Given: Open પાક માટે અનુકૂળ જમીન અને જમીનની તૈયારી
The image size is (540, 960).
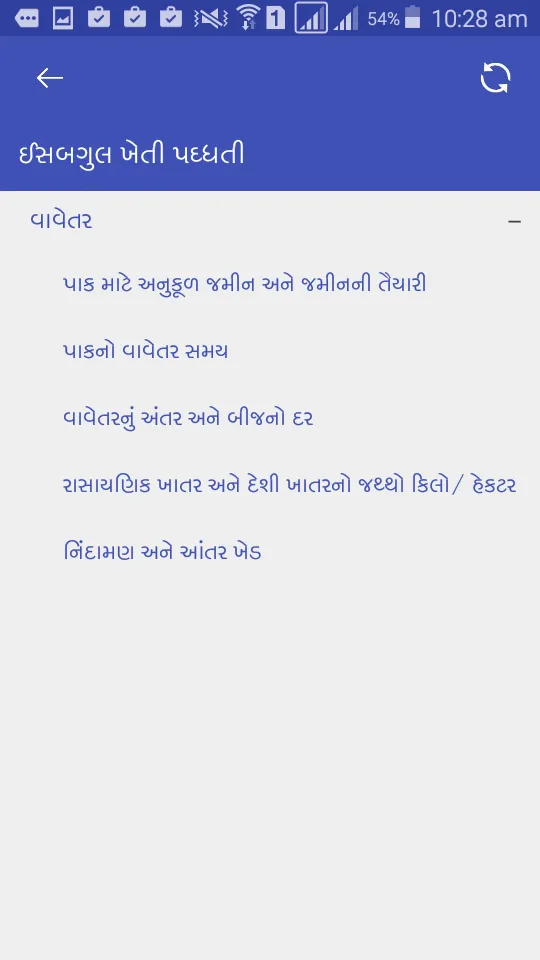Looking at the screenshot, I should [245, 284].
